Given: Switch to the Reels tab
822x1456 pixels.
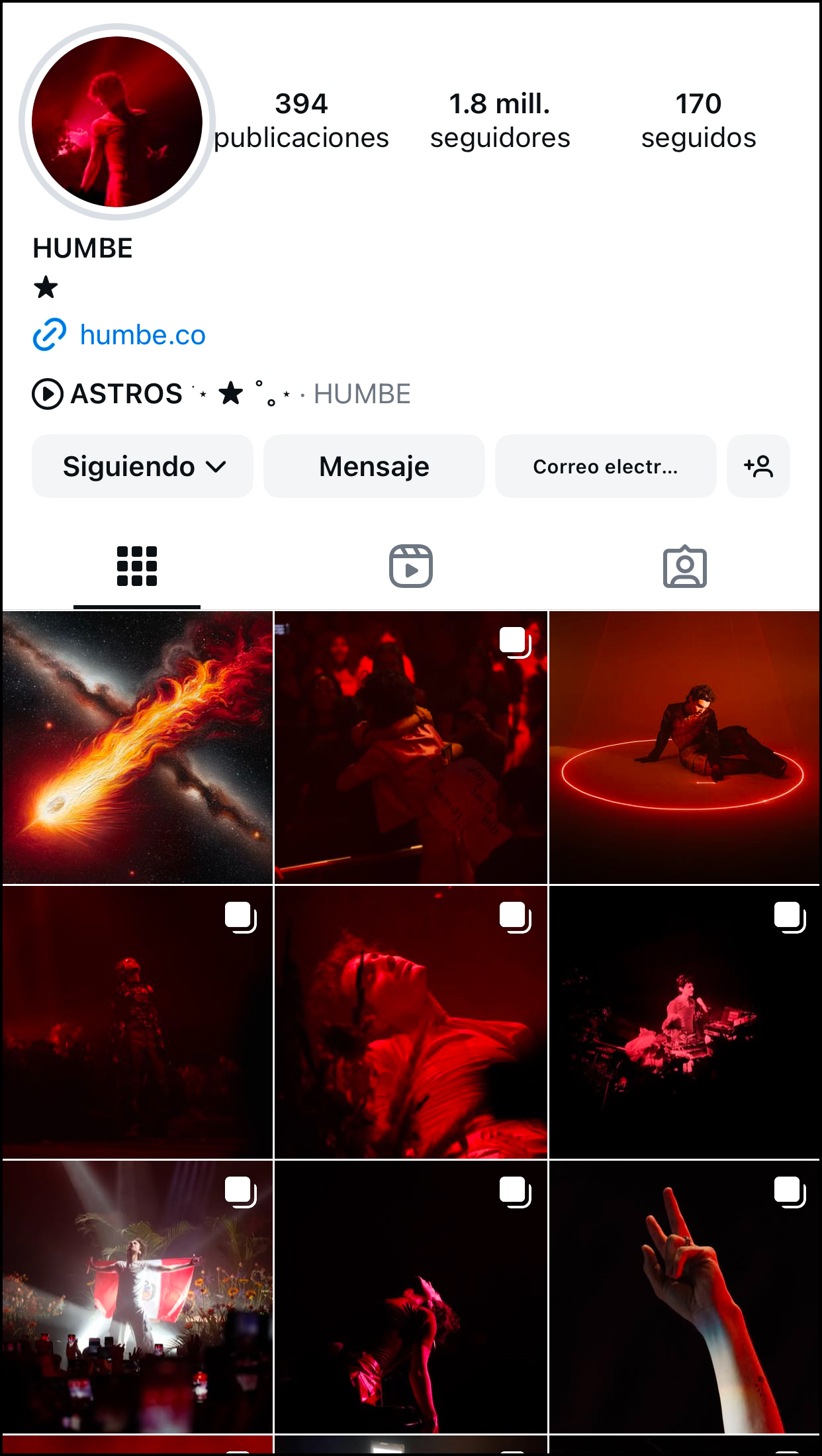Looking at the screenshot, I should 410,567.
